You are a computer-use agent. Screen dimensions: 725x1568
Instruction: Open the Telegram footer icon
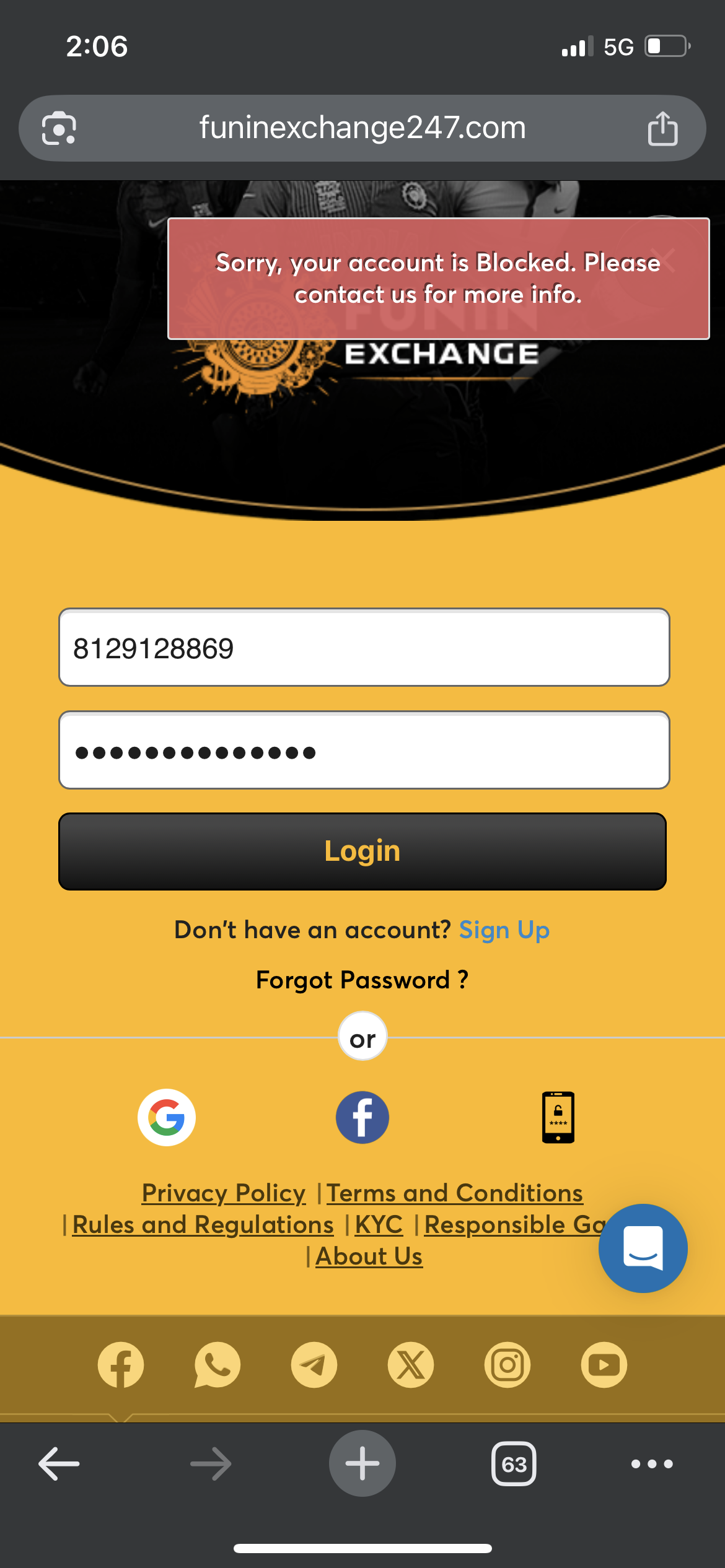314,1365
